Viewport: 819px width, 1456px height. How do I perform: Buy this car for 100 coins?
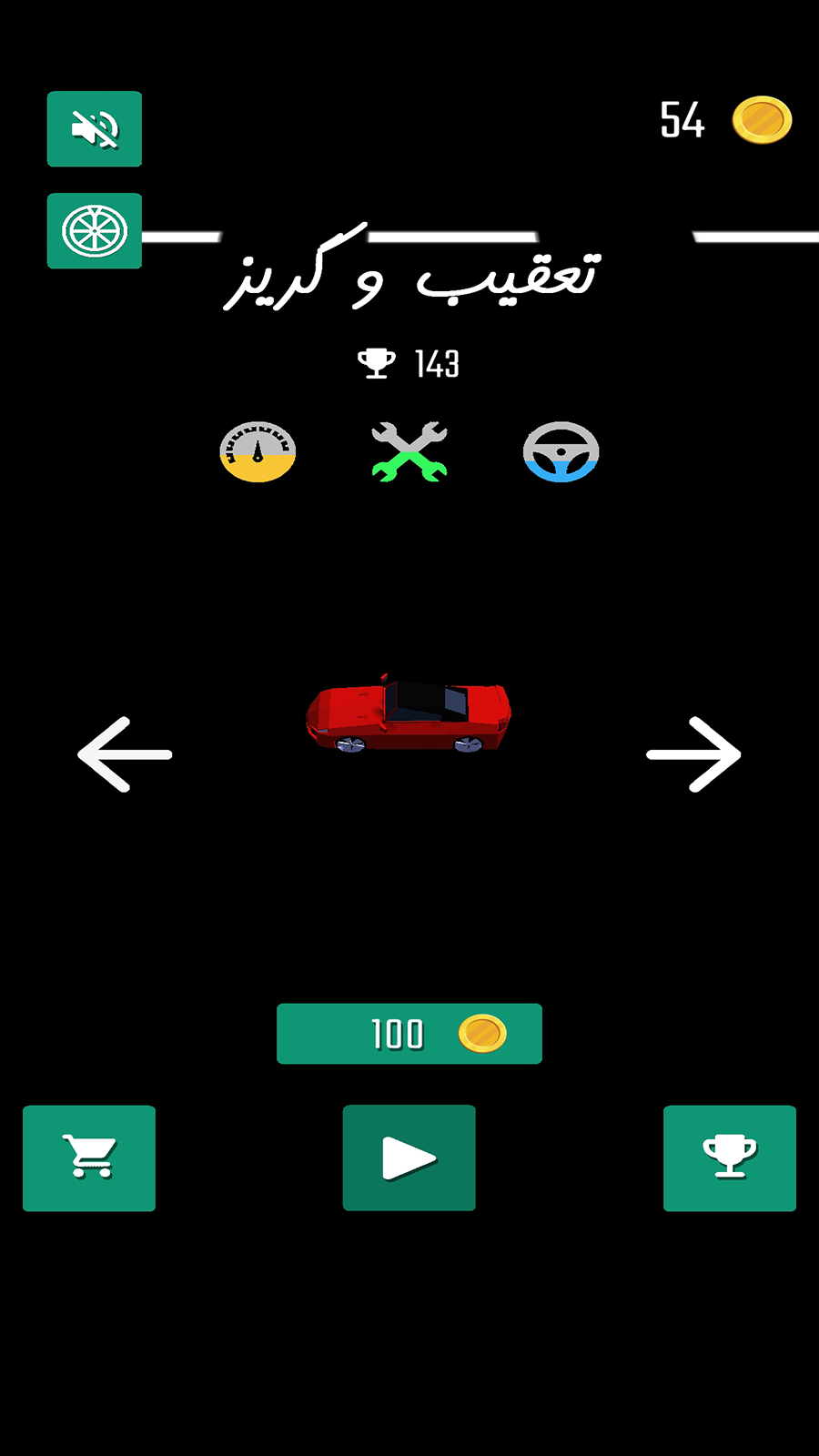(x=409, y=1034)
